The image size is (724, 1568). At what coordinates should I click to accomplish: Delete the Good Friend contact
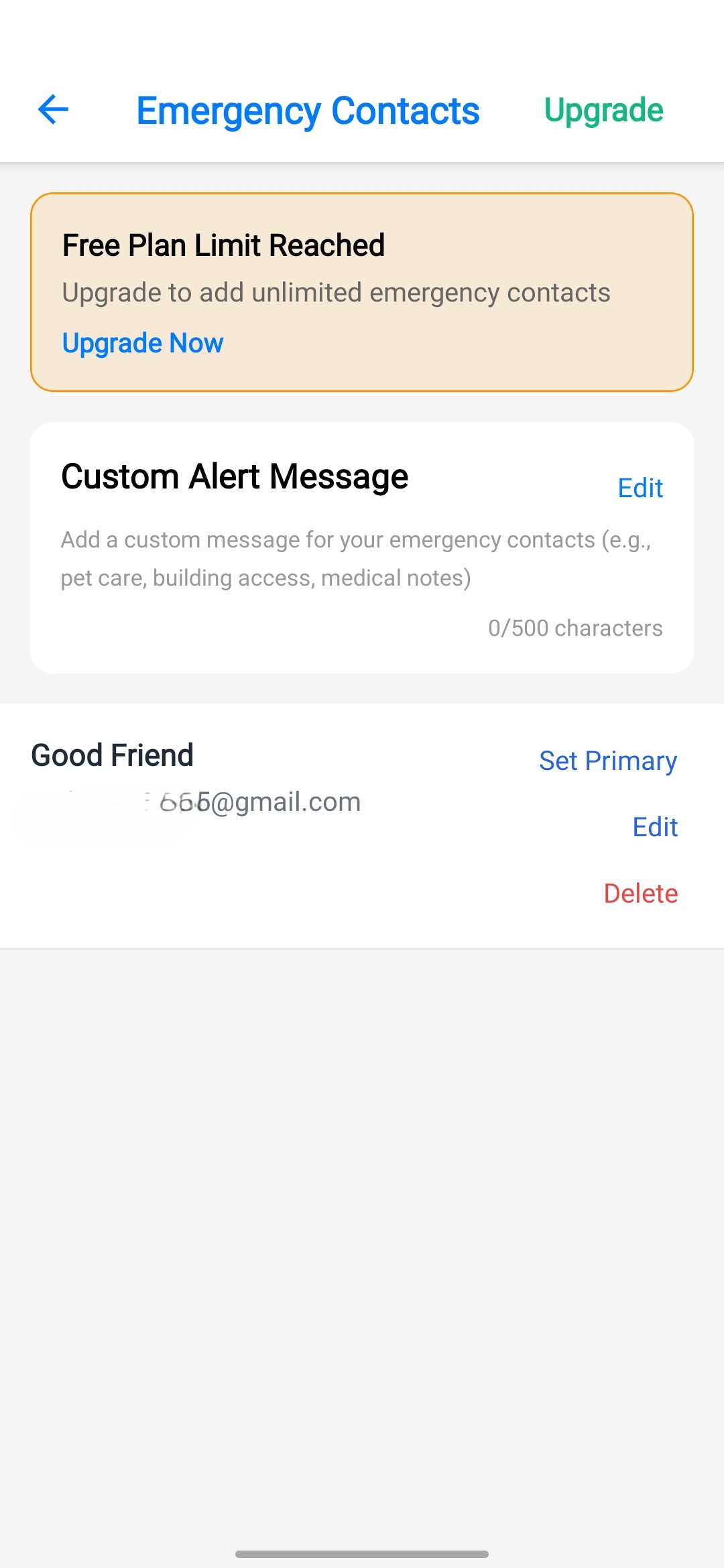click(x=640, y=893)
